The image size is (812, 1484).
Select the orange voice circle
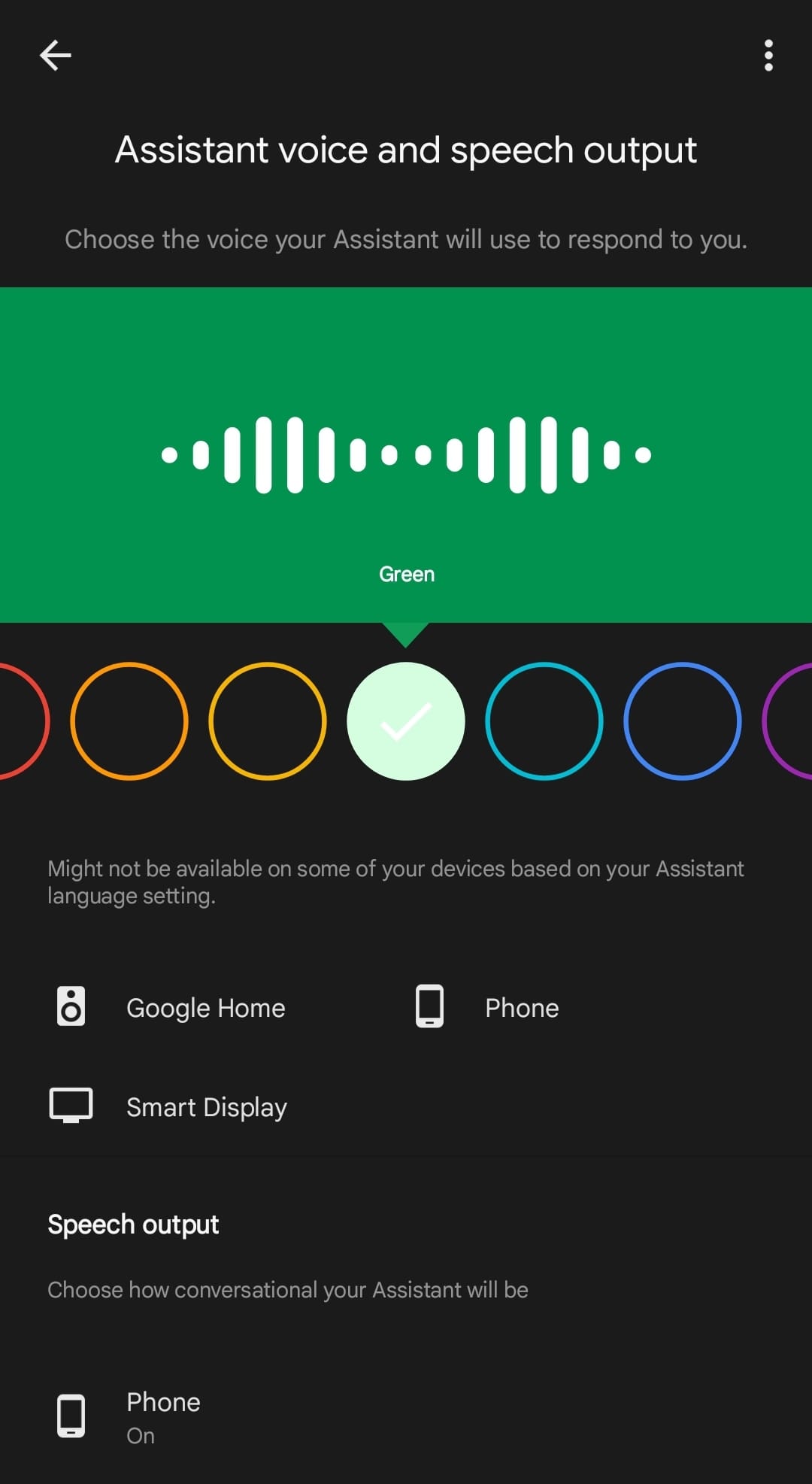(129, 721)
